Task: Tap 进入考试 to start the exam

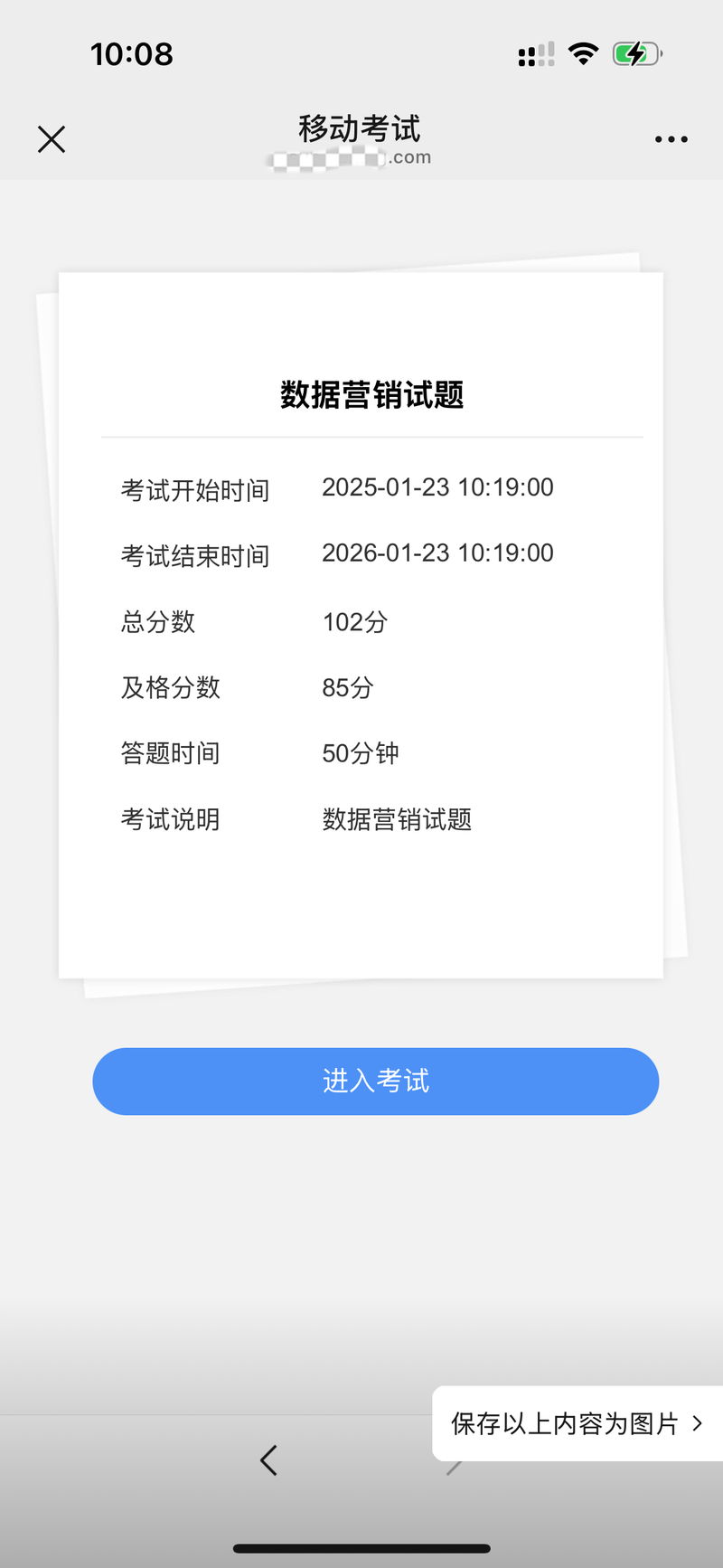Action: 375,1081
